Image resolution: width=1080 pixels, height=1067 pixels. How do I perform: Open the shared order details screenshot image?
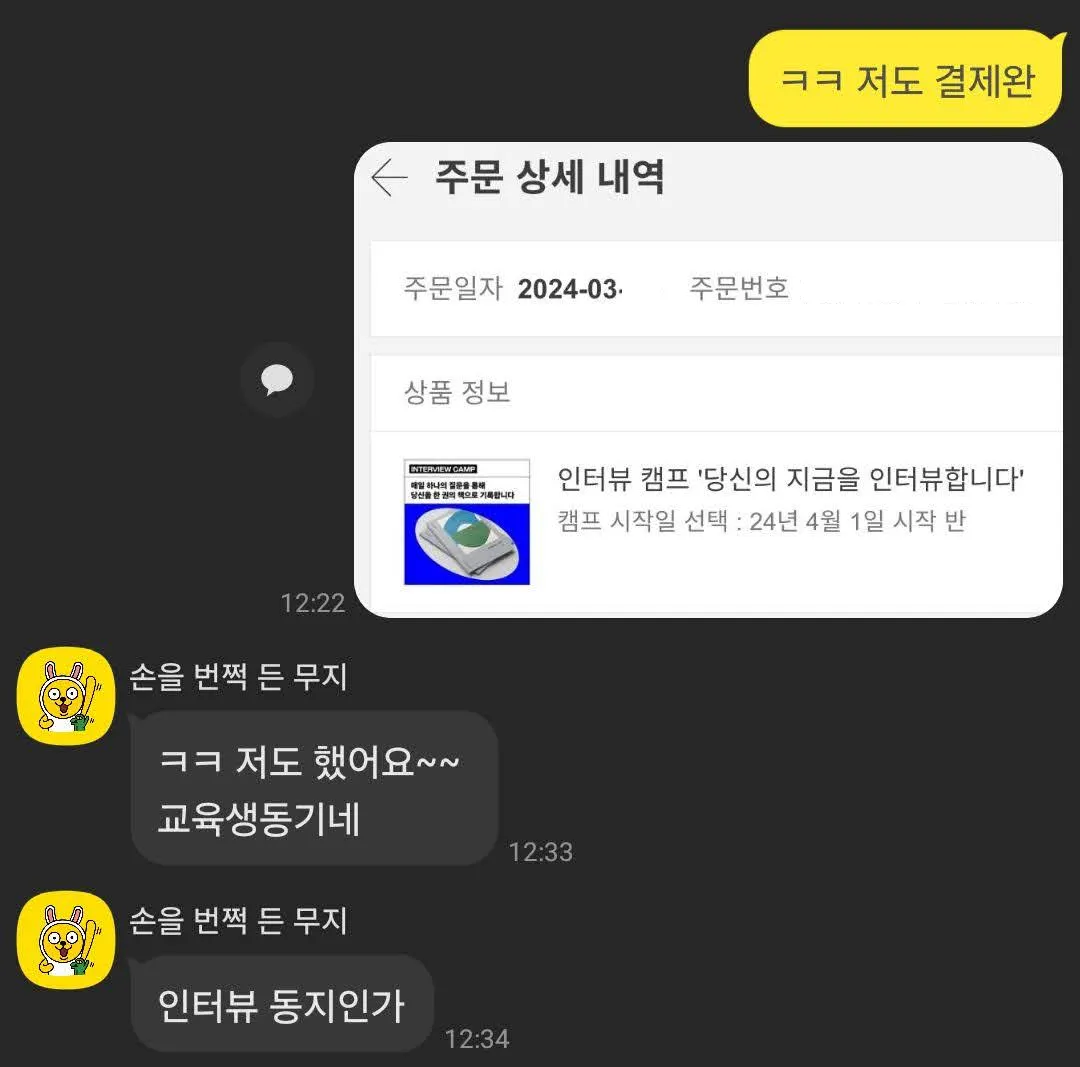point(708,380)
